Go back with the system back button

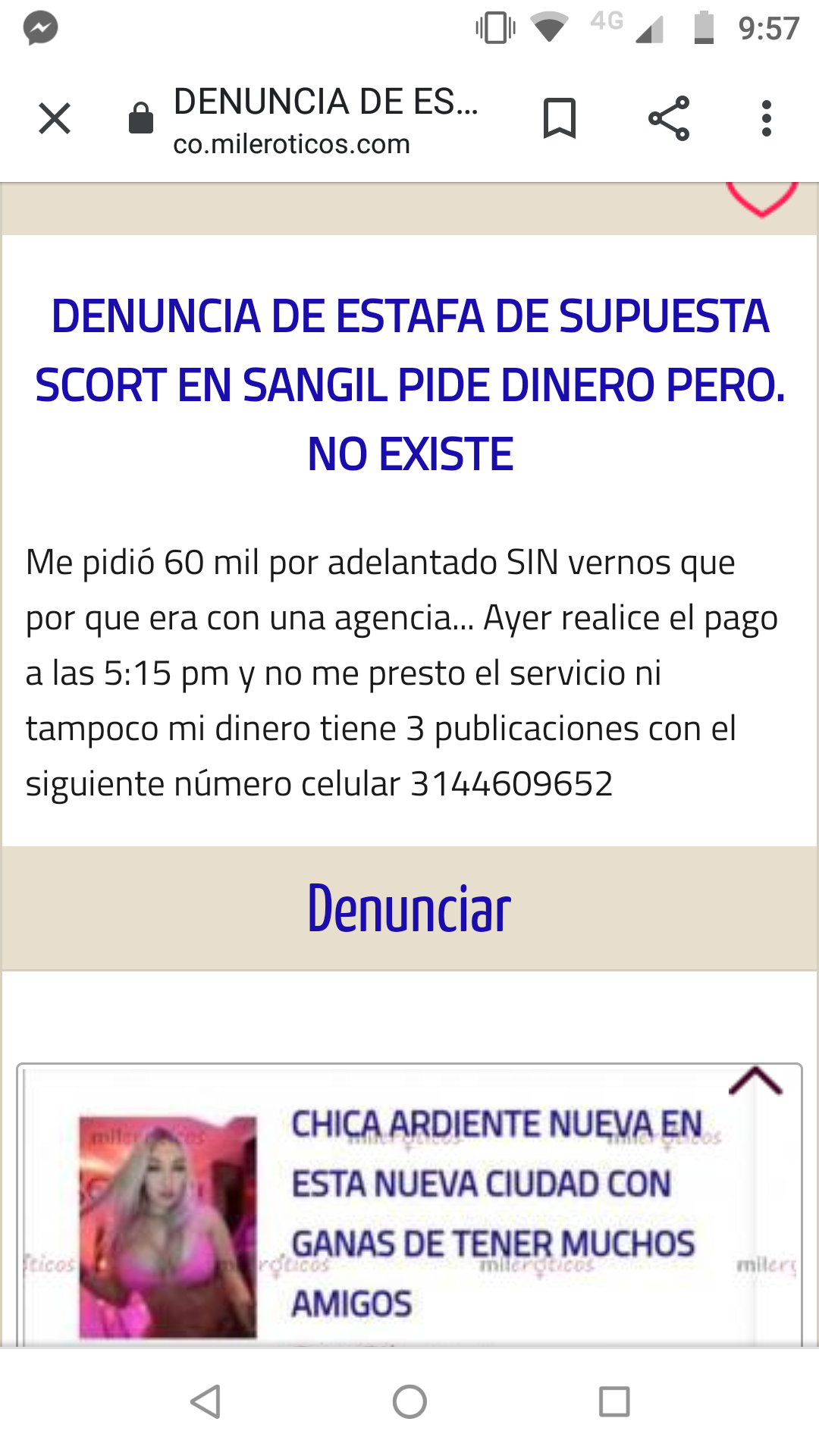coord(206,1401)
